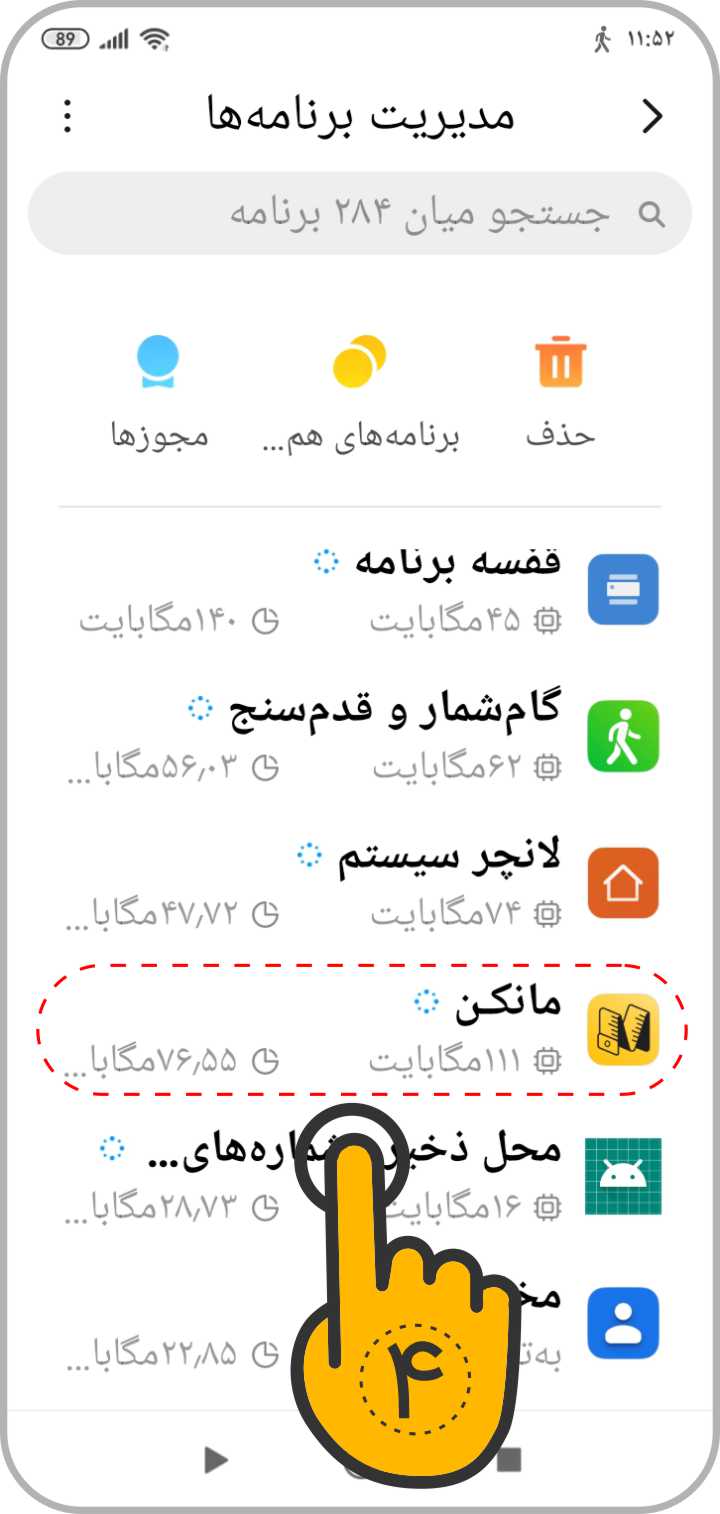Screen dimensions: 720x1514
Task: Select the مانکن app row
Action: 360,1030
